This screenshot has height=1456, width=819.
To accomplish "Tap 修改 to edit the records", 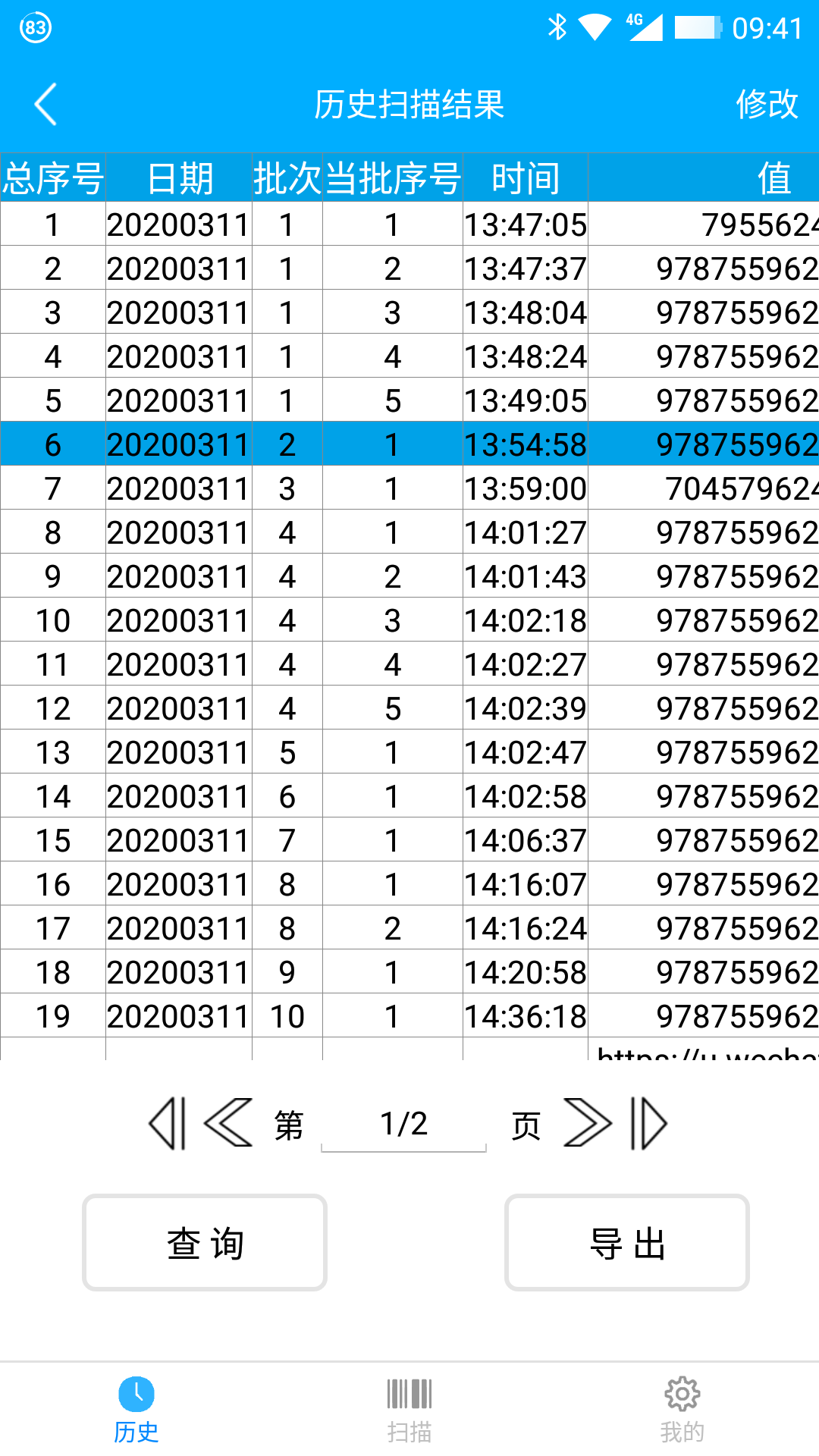I will click(x=767, y=104).
